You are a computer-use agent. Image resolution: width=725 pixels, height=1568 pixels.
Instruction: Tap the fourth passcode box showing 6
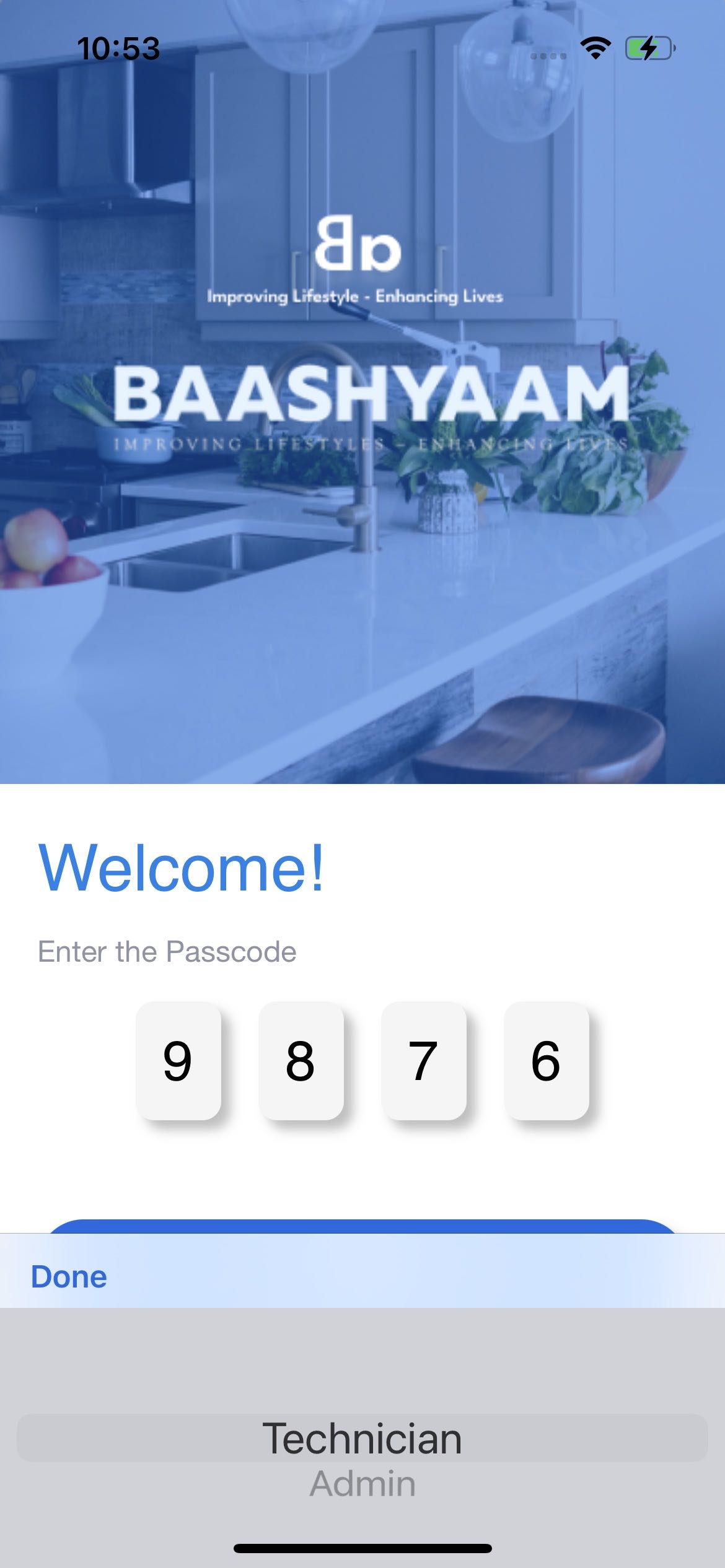pyautogui.click(x=547, y=1061)
